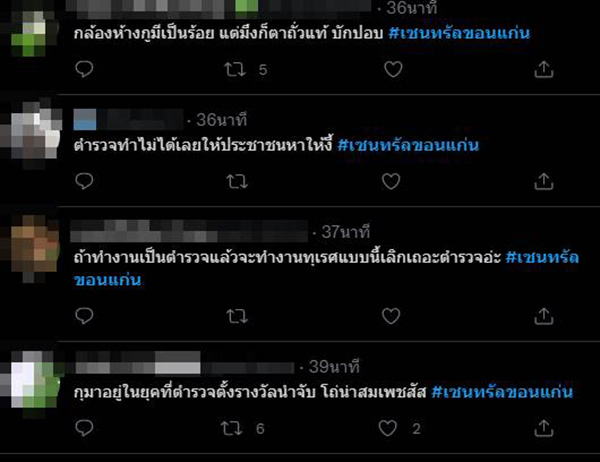
Task: Share the tweet posted 39นาที ago
Action: point(544,428)
